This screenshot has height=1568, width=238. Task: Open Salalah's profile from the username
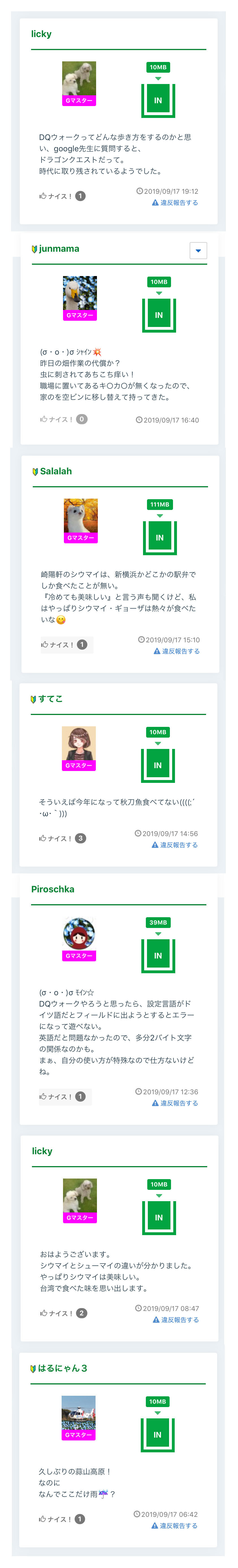coord(56,471)
